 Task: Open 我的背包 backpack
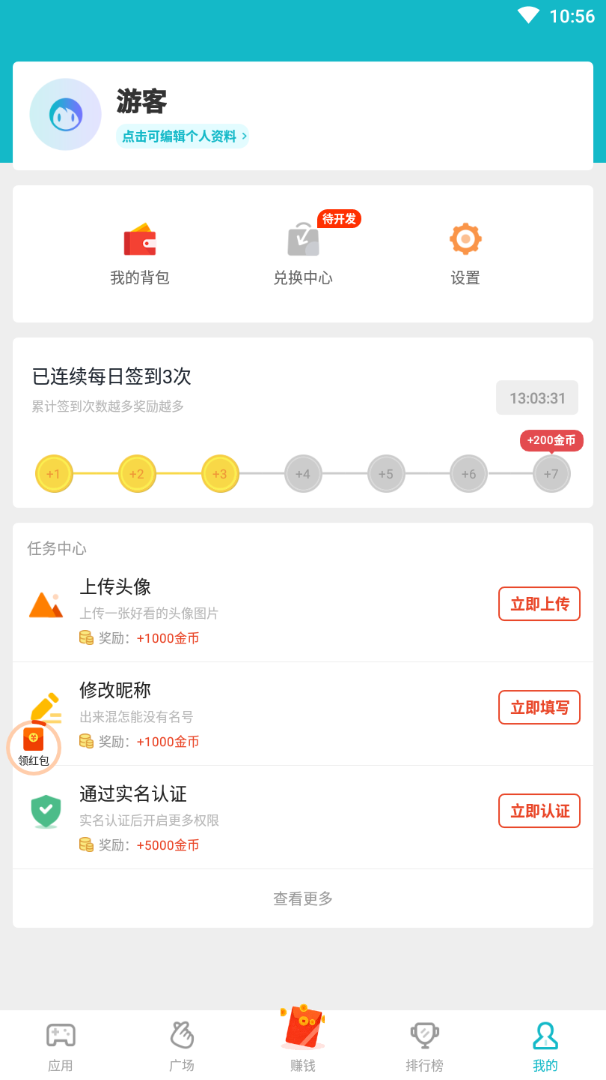coord(140,254)
